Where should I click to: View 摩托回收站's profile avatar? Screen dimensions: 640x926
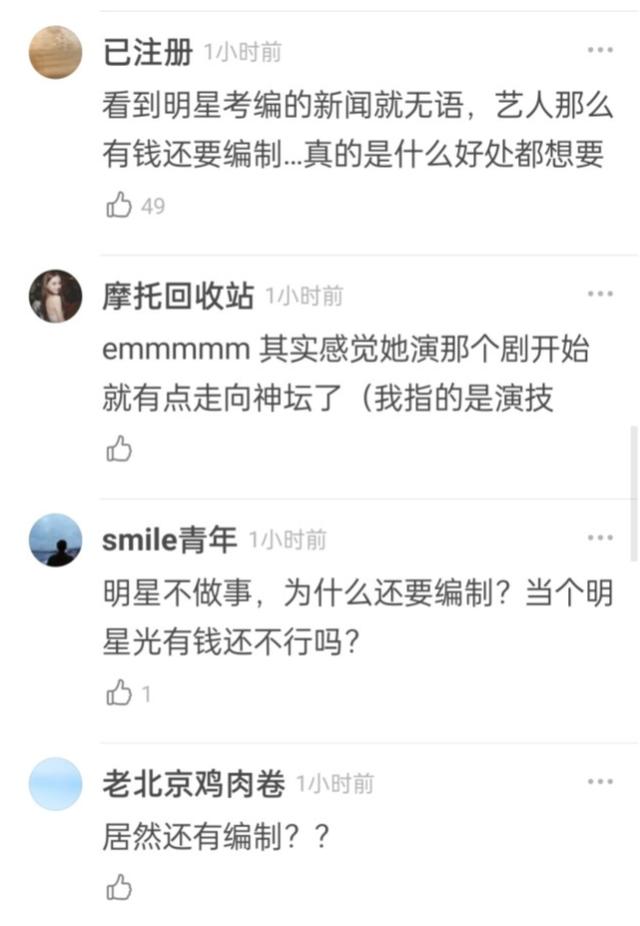(56, 296)
